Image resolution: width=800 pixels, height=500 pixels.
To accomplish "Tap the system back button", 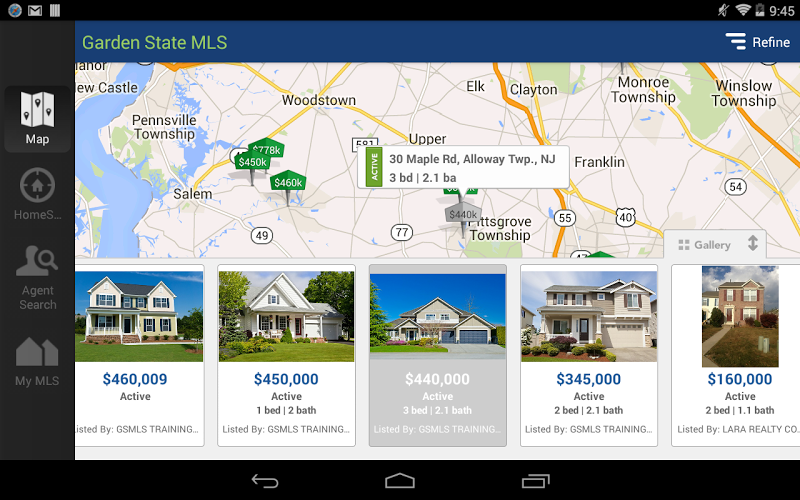I will pyautogui.click(x=265, y=481).
